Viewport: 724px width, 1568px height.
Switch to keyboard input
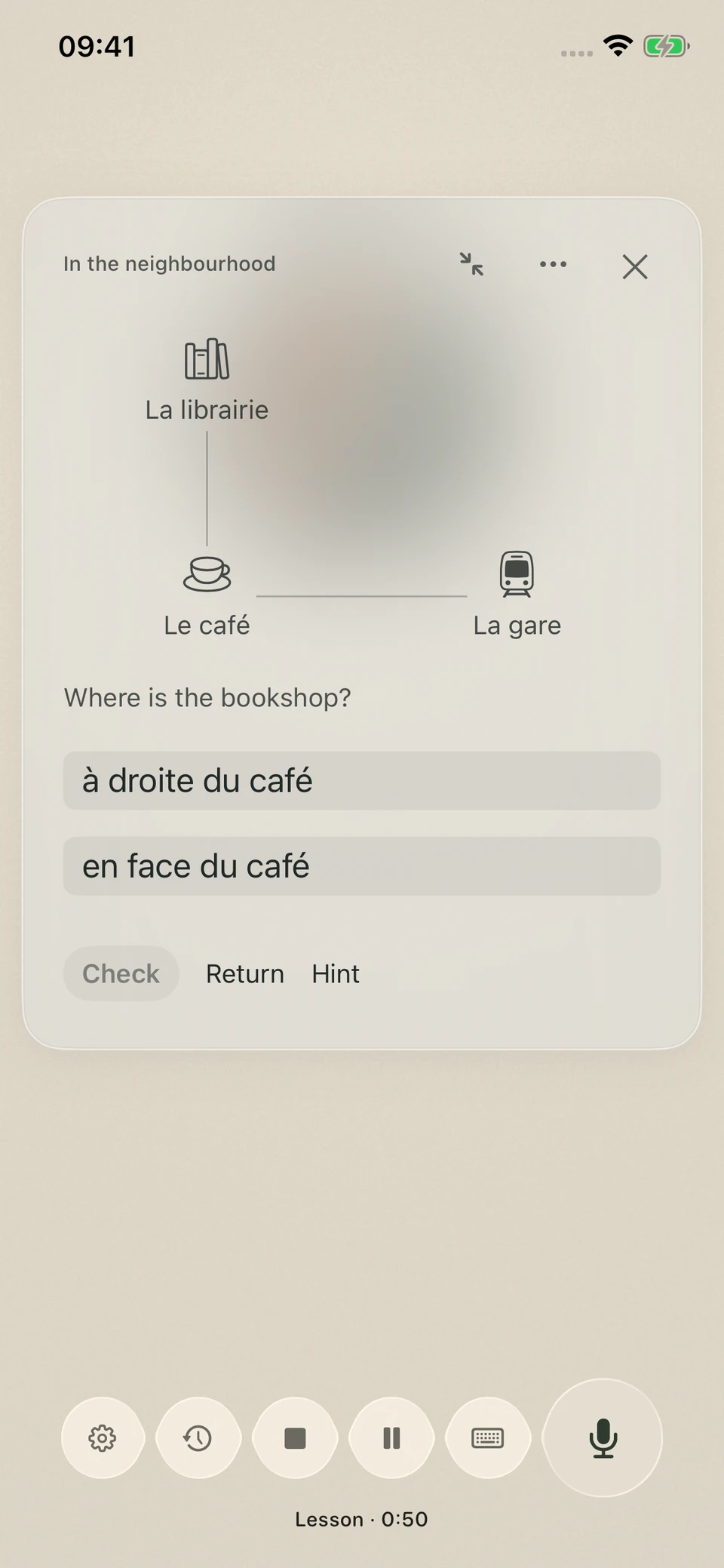pos(488,1438)
